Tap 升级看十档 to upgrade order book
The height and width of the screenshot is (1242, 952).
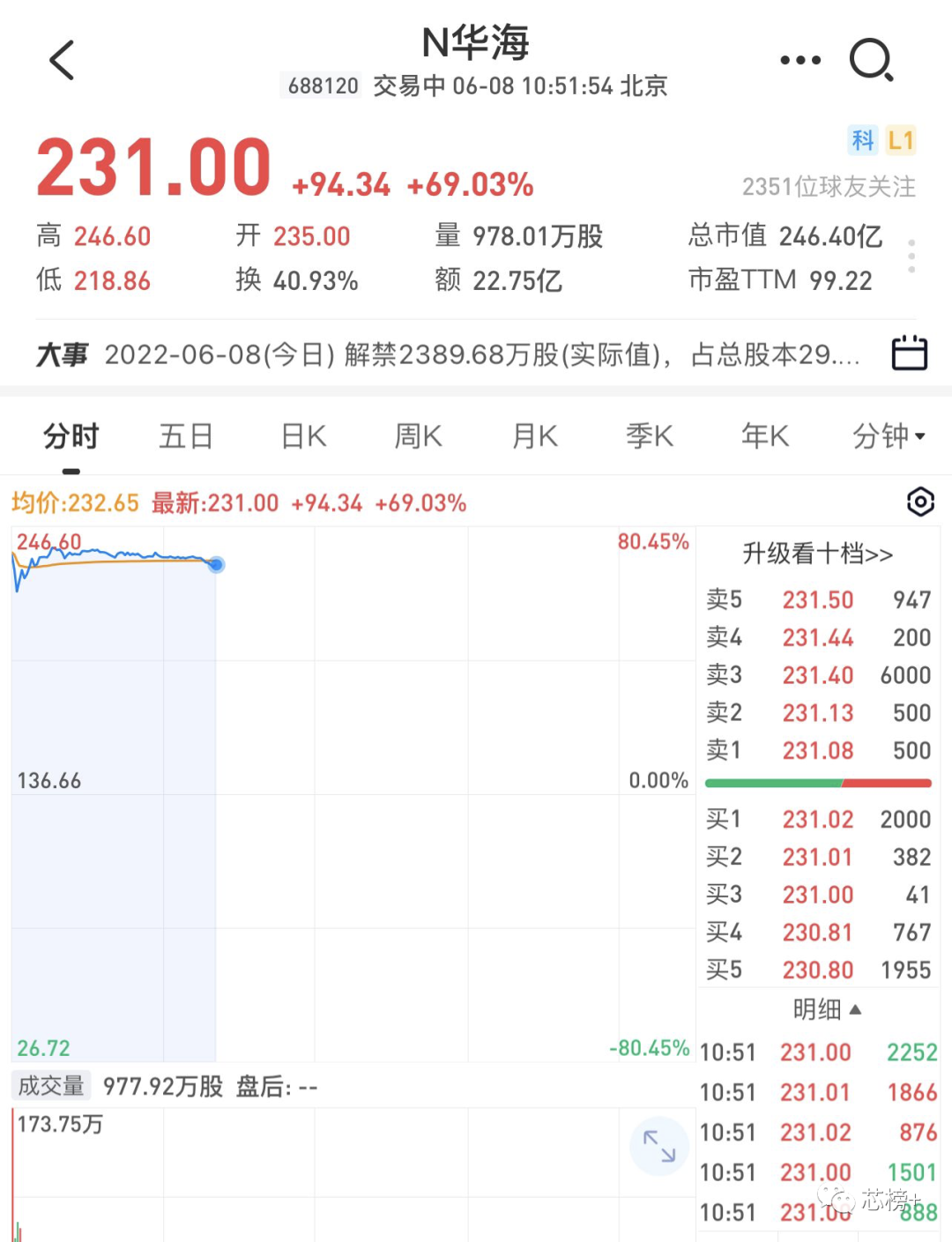[x=818, y=554]
